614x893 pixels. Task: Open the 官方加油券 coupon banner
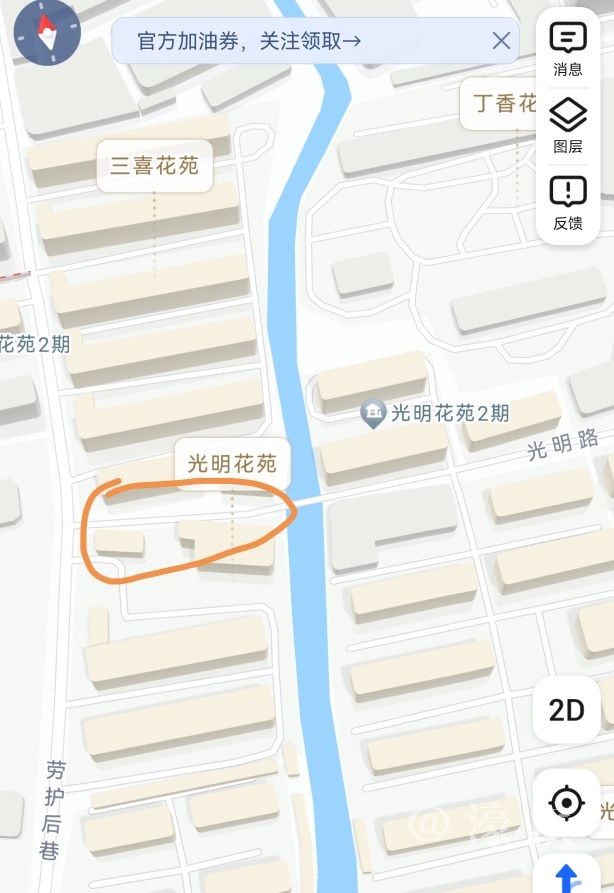pyautogui.click(x=250, y=41)
